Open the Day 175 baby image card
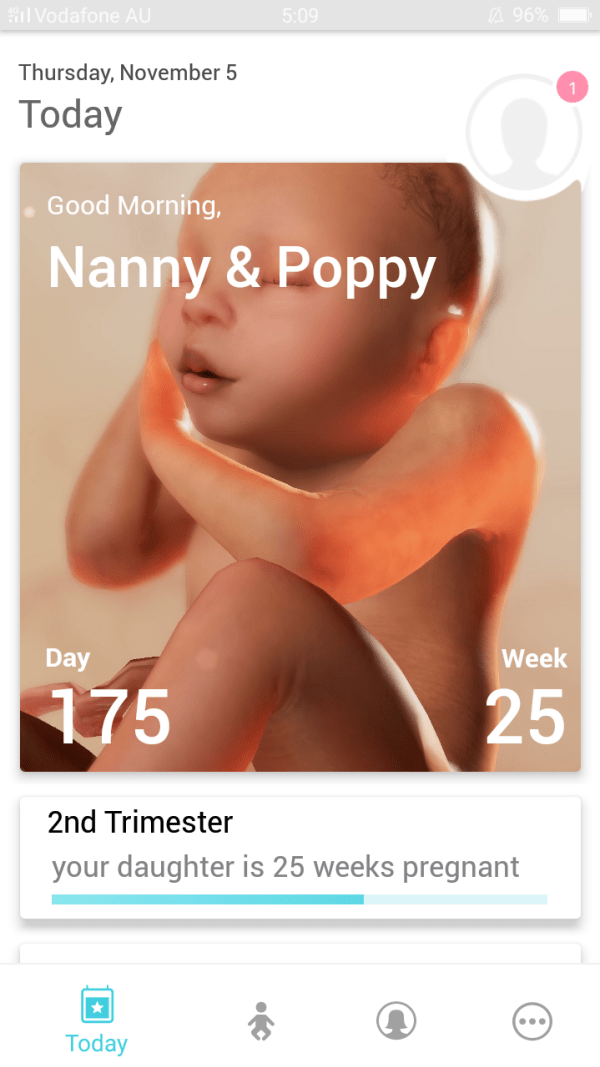This screenshot has width=600, height=1067. [300, 467]
